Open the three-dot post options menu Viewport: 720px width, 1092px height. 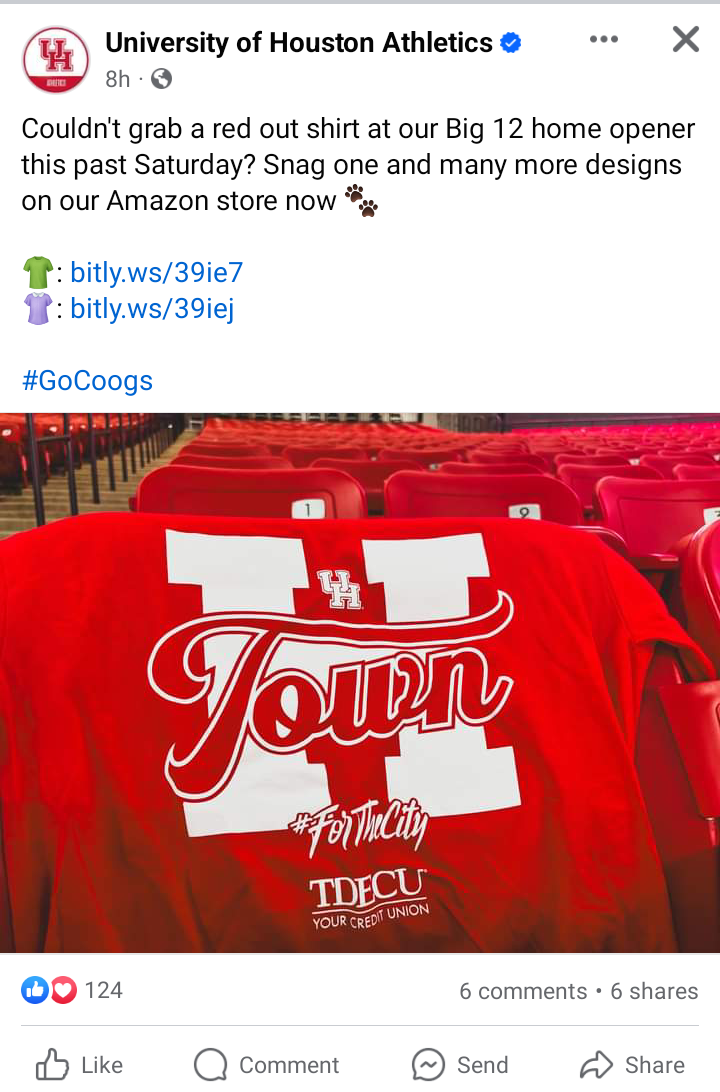click(603, 40)
